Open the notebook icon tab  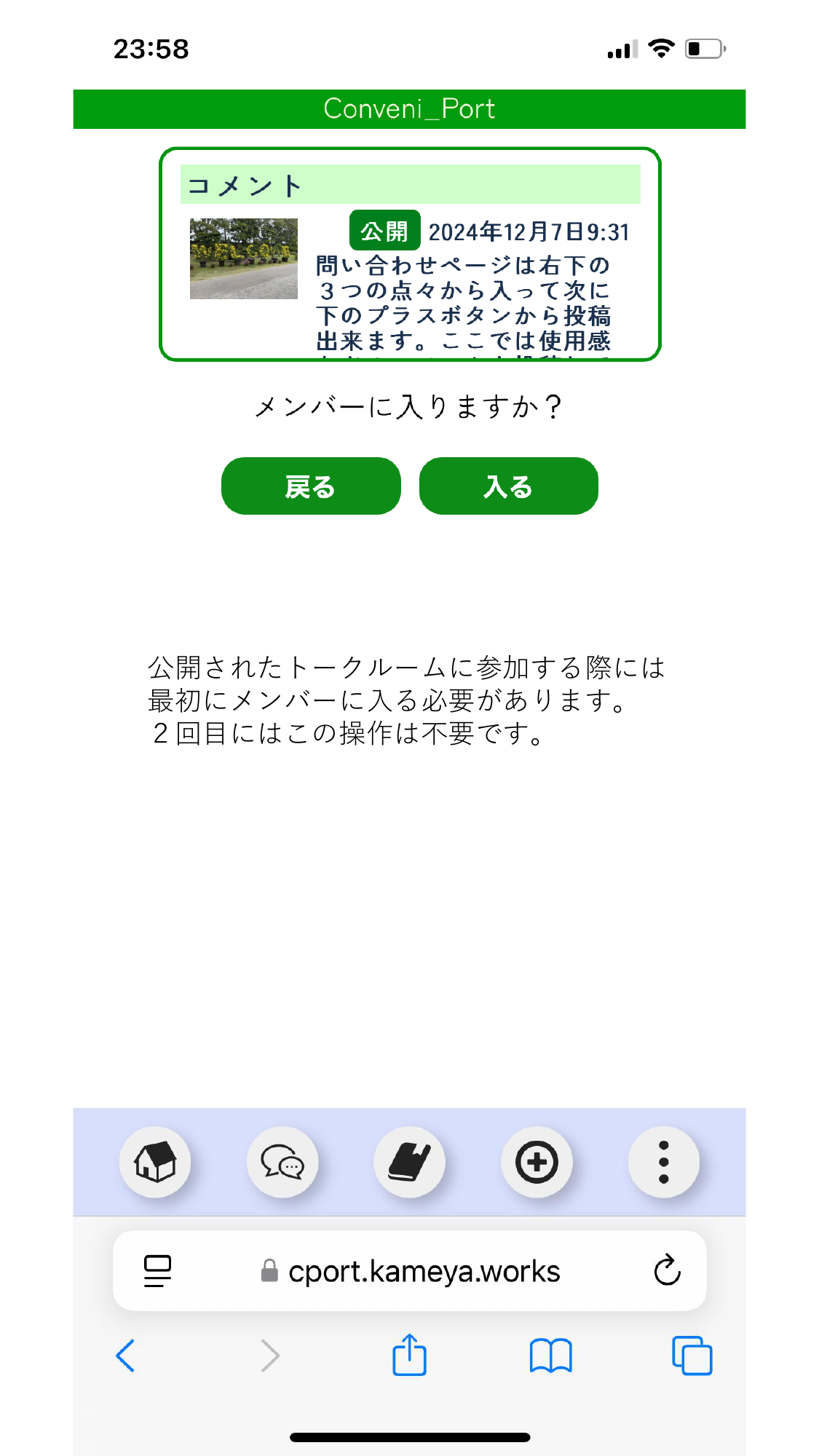409,1162
